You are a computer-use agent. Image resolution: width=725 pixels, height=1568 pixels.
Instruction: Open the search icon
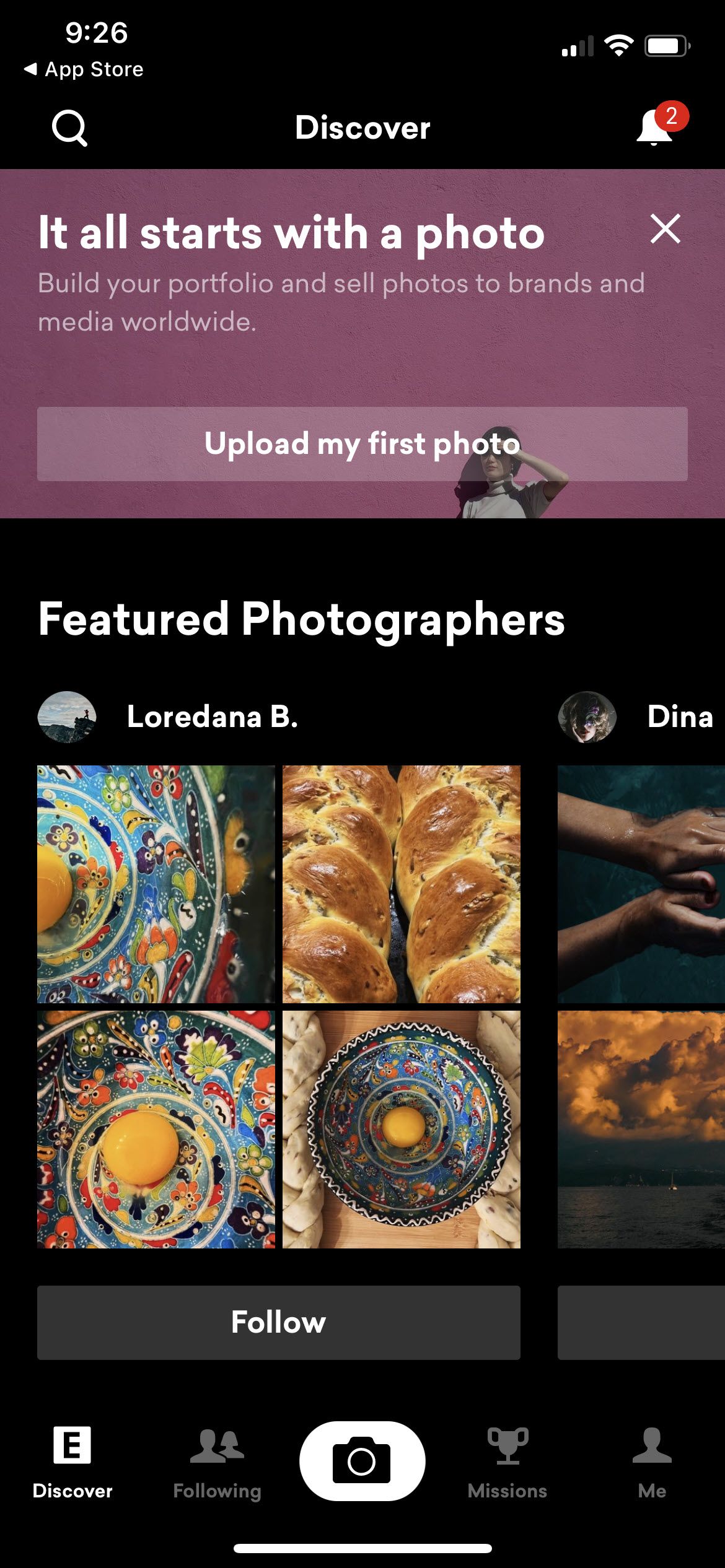coord(69,128)
